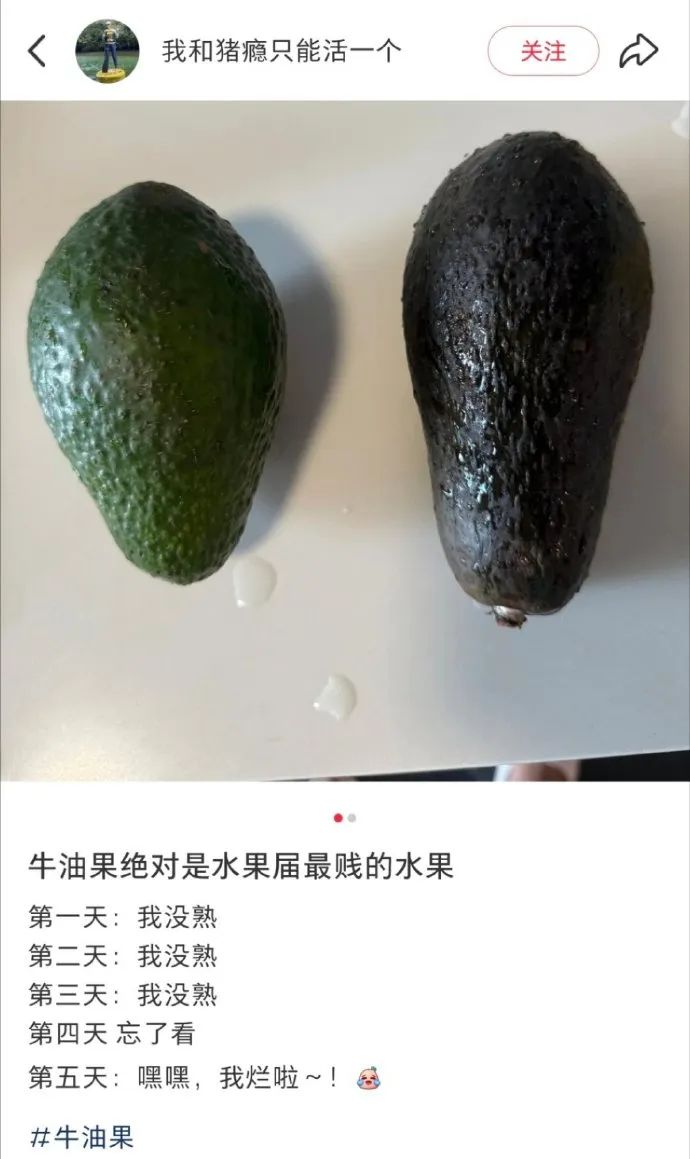This screenshot has width=690, height=1159.
Task: Open the avocado photo full screen
Action: [345, 441]
